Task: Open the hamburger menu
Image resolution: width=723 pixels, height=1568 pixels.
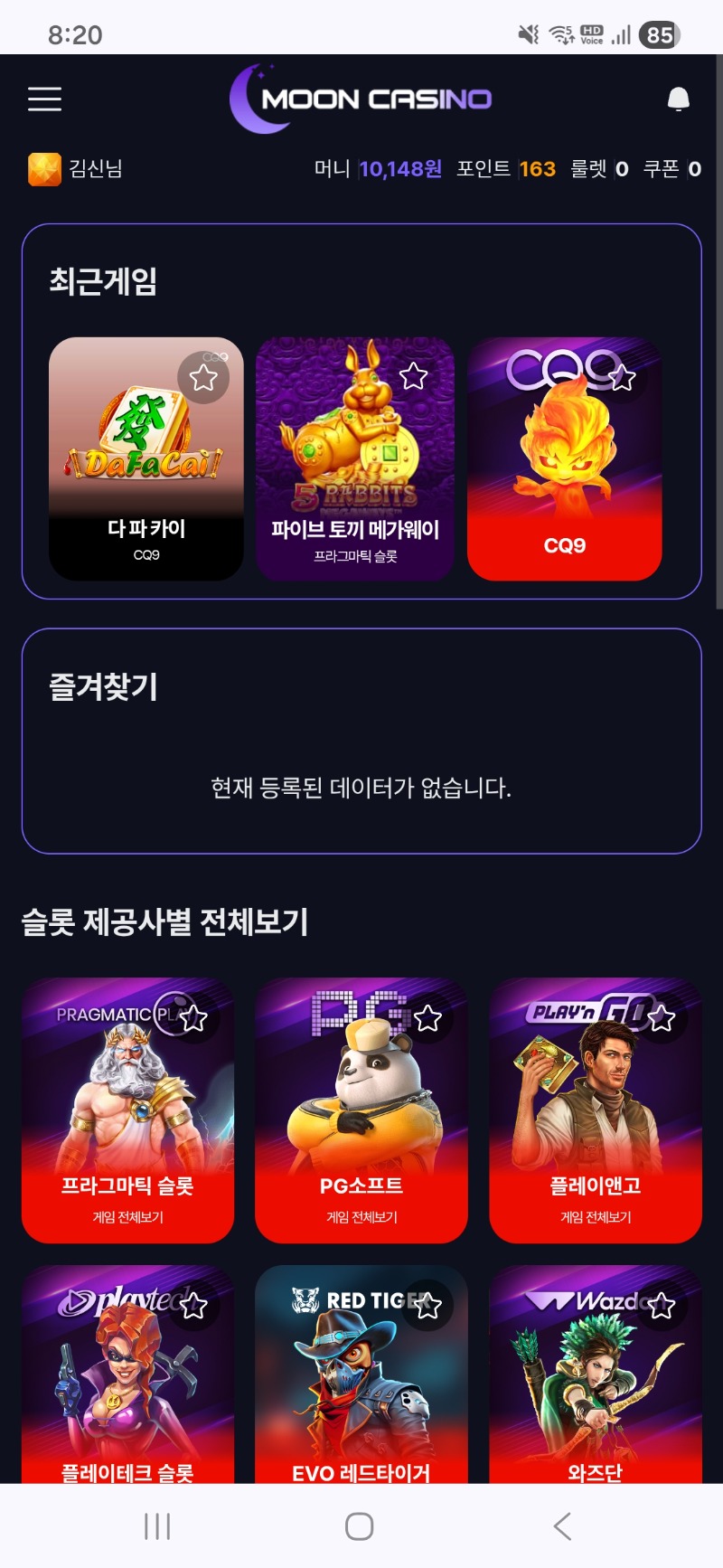Action: (x=44, y=99)
